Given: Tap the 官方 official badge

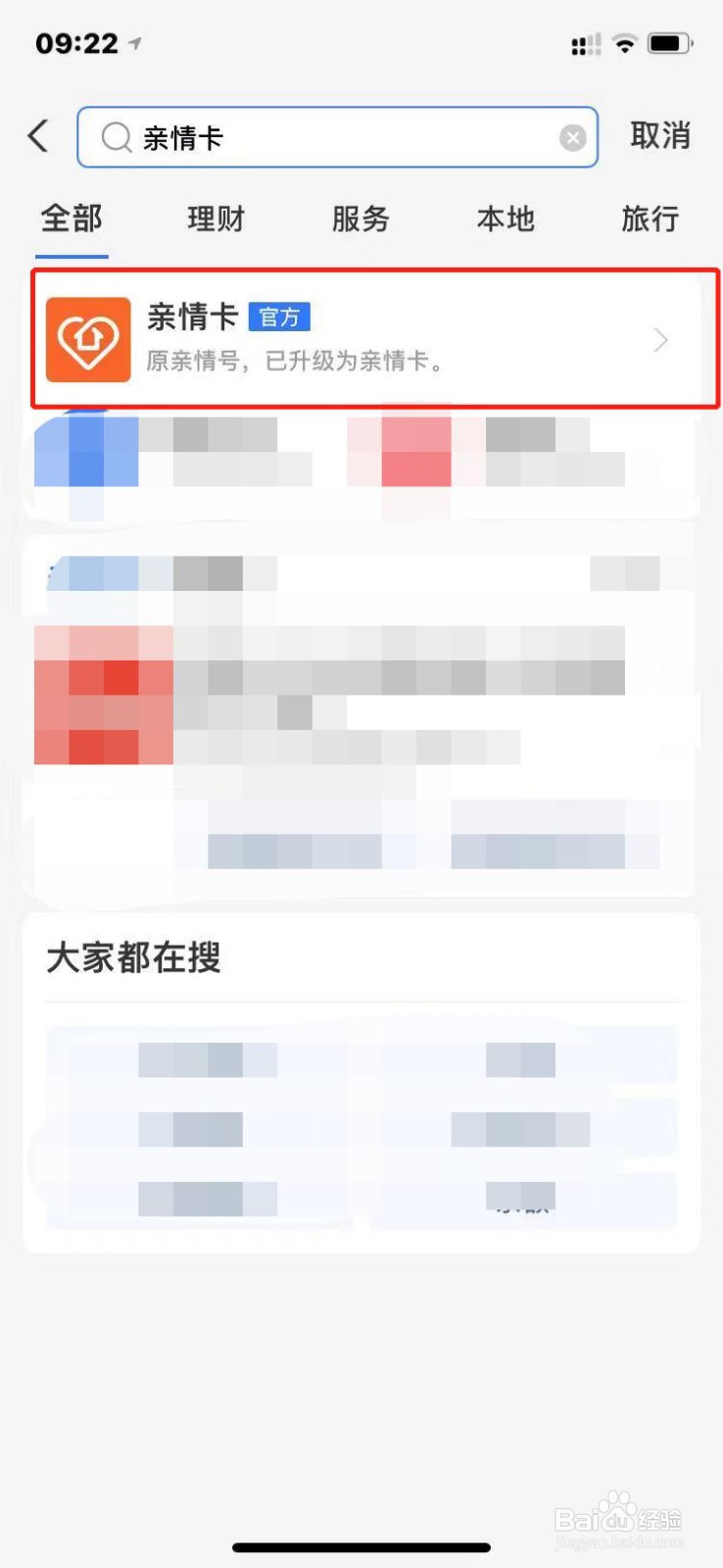Looking at the screenshot, I should [280, 317].
